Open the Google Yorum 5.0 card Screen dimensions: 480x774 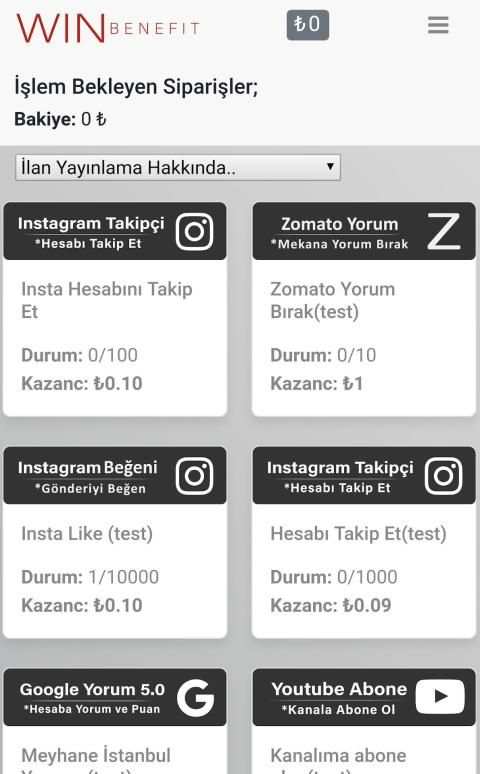coord(115,721)
